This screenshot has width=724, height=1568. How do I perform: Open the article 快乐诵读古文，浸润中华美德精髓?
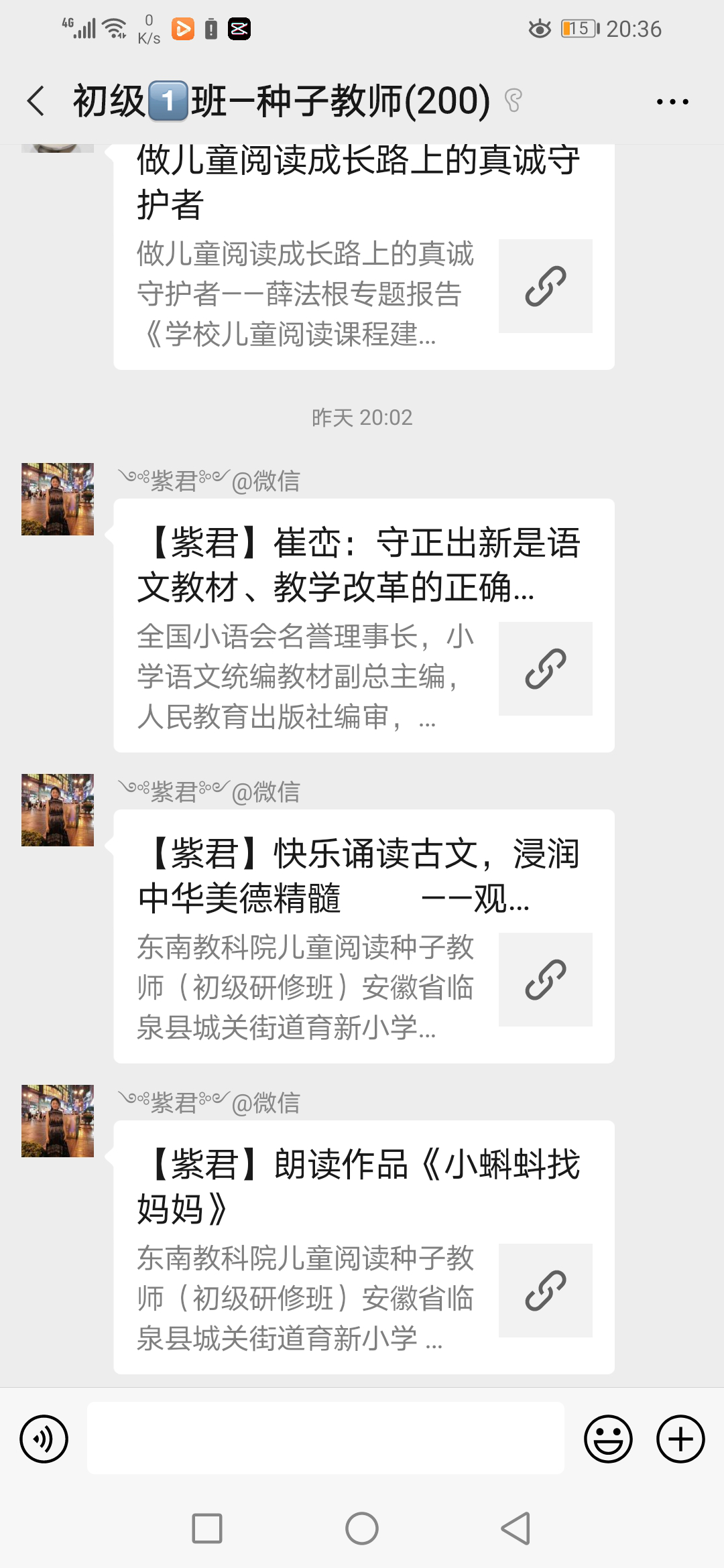pyautogui.click(x=363, y=935)
